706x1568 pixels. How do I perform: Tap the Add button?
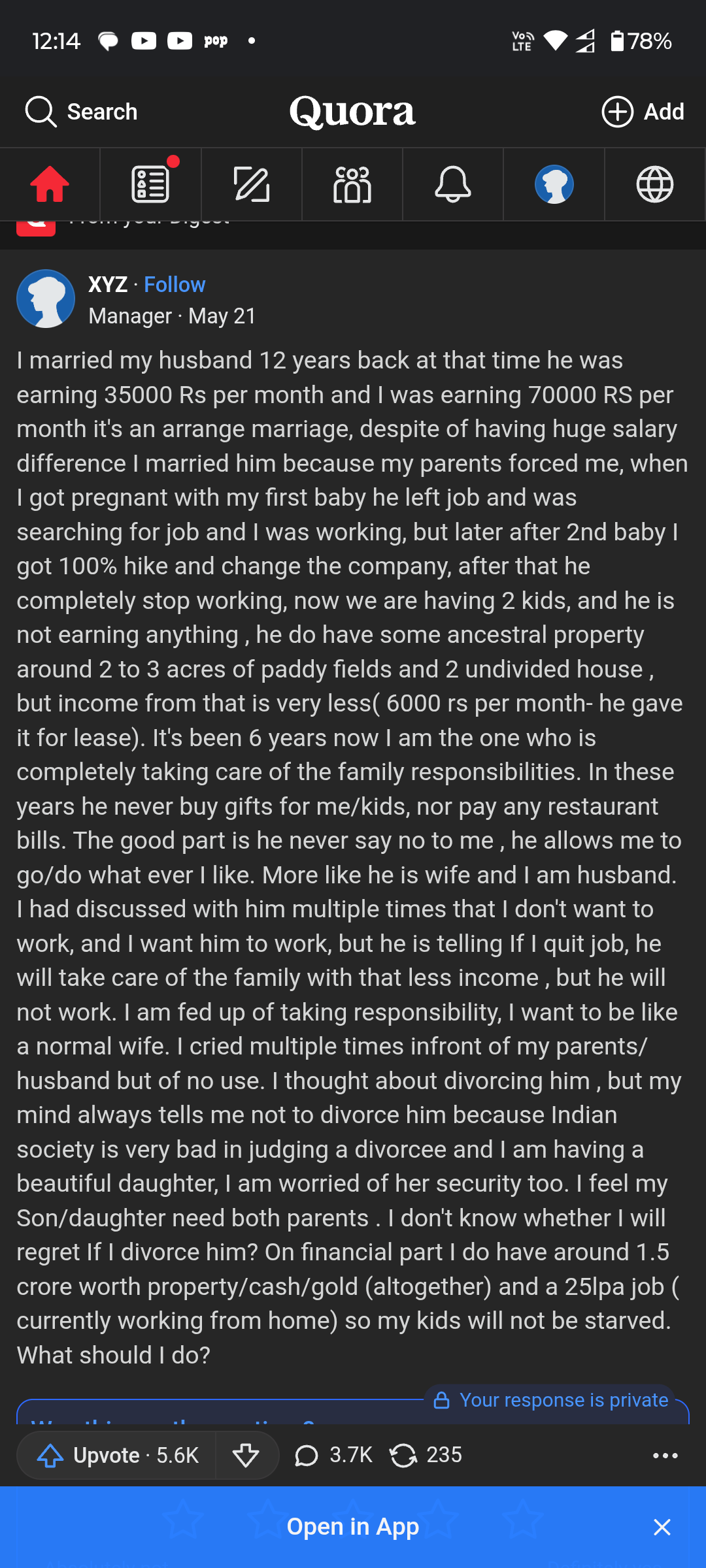coord(643,112)
